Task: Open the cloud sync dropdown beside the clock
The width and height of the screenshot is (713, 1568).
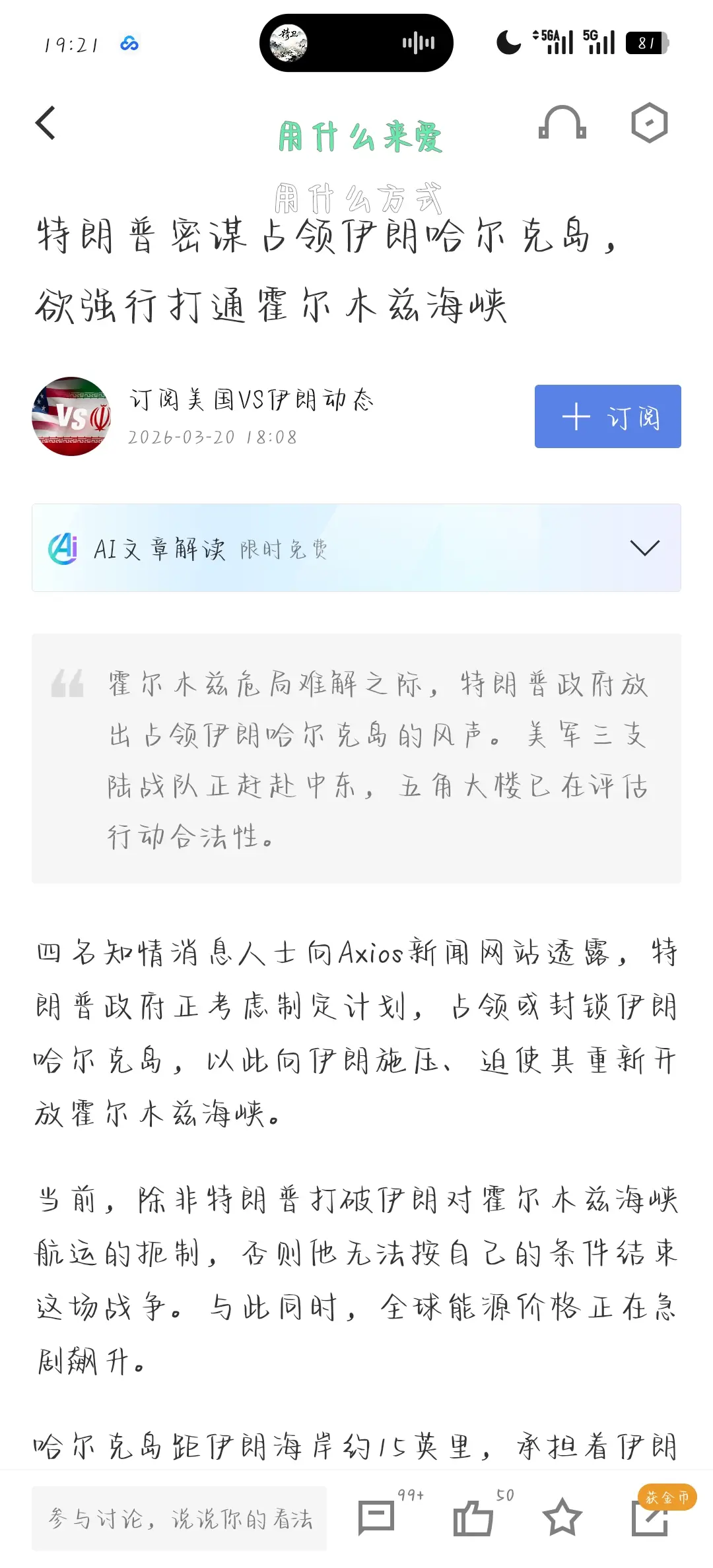Action: point(130,44)
